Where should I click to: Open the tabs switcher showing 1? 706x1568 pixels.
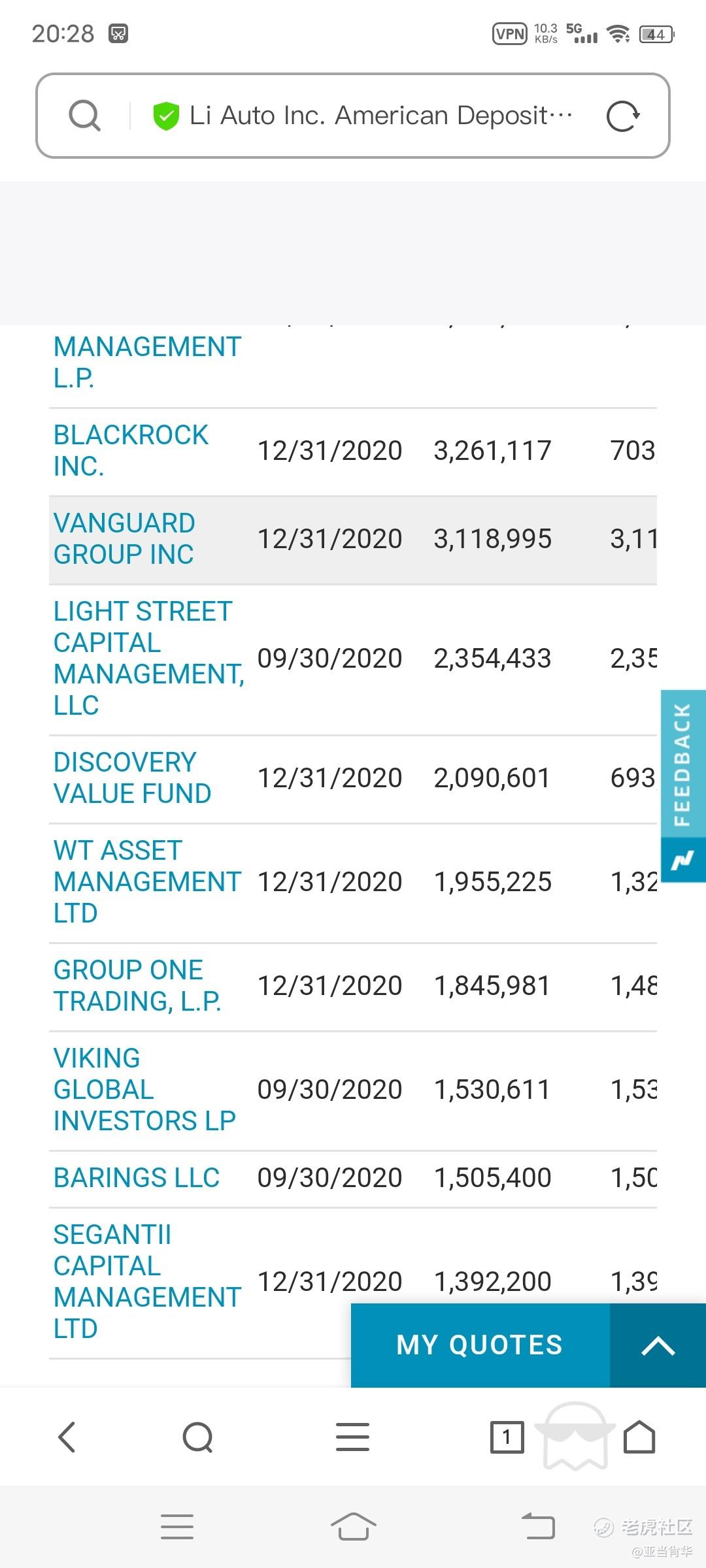[x=507, y=1437]
